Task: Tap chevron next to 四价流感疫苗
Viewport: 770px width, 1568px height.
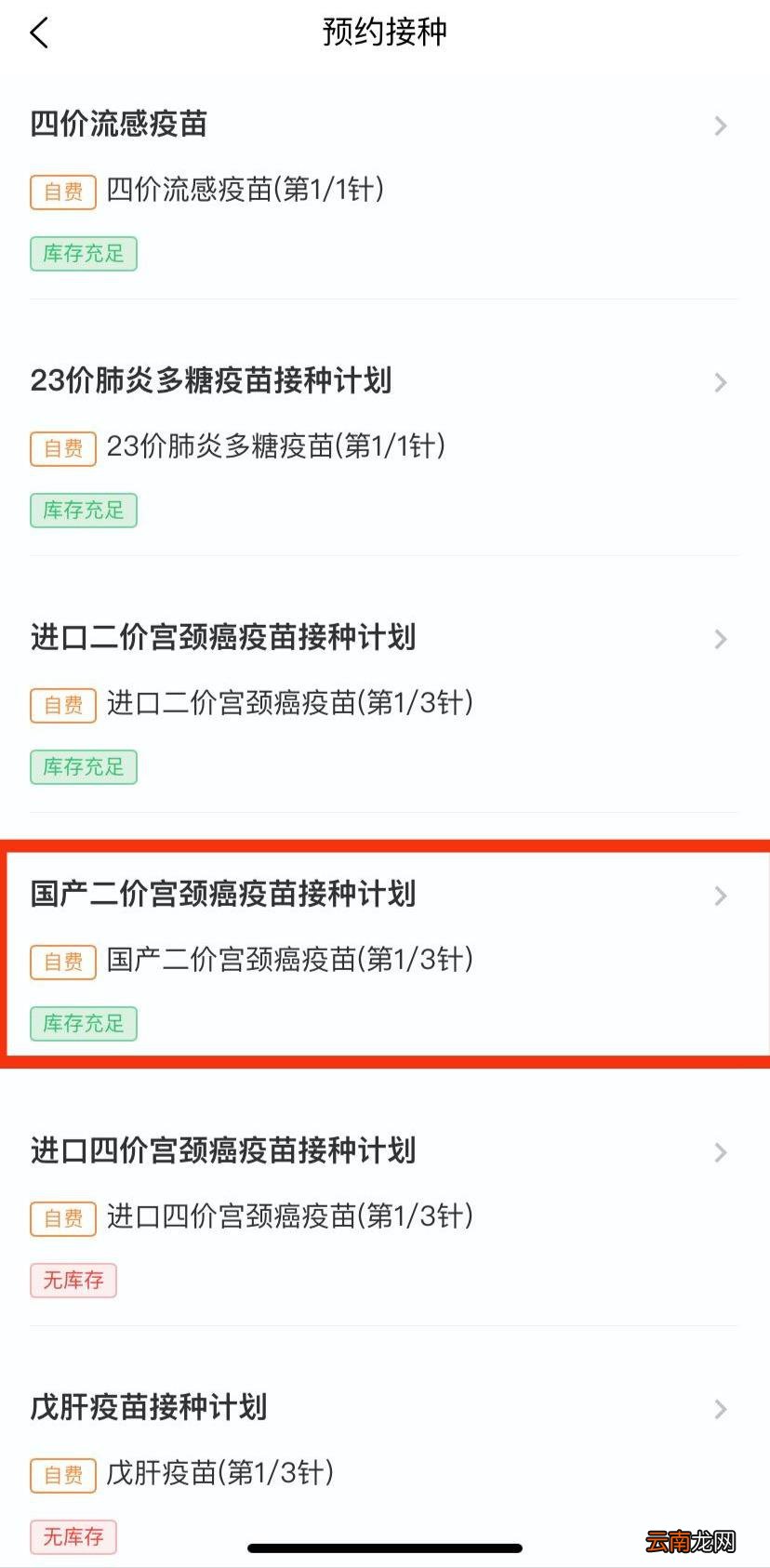Action: coord(720,126)
